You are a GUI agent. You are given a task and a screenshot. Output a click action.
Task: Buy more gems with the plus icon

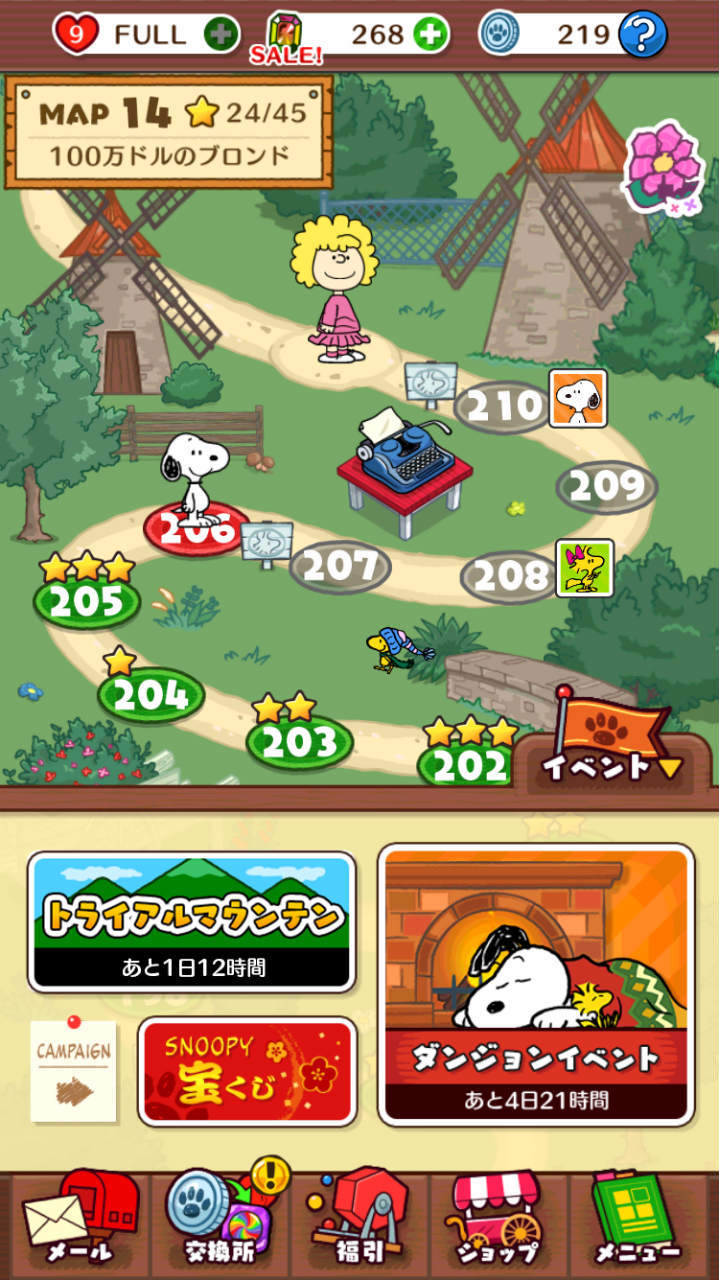click(x=430, y=35)
